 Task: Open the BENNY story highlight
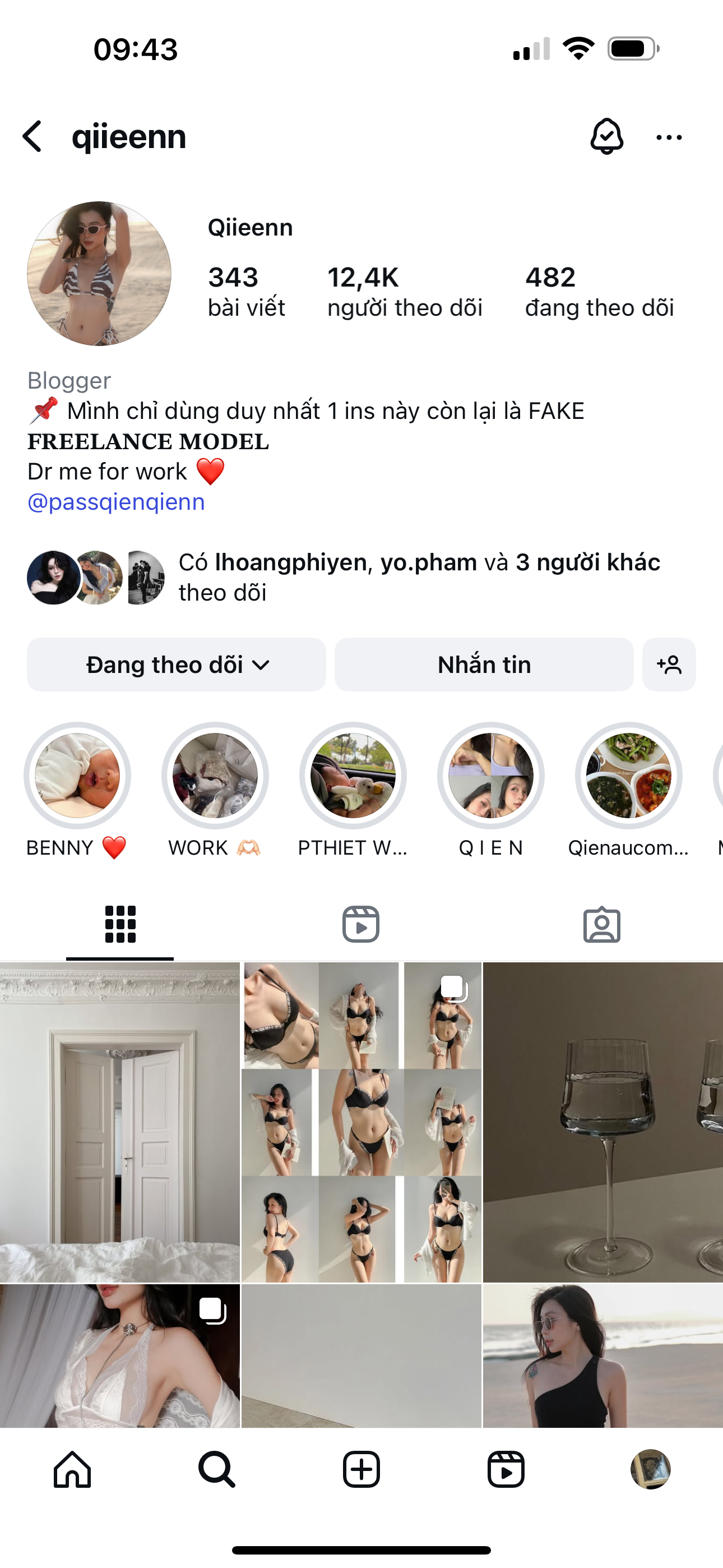77,776
